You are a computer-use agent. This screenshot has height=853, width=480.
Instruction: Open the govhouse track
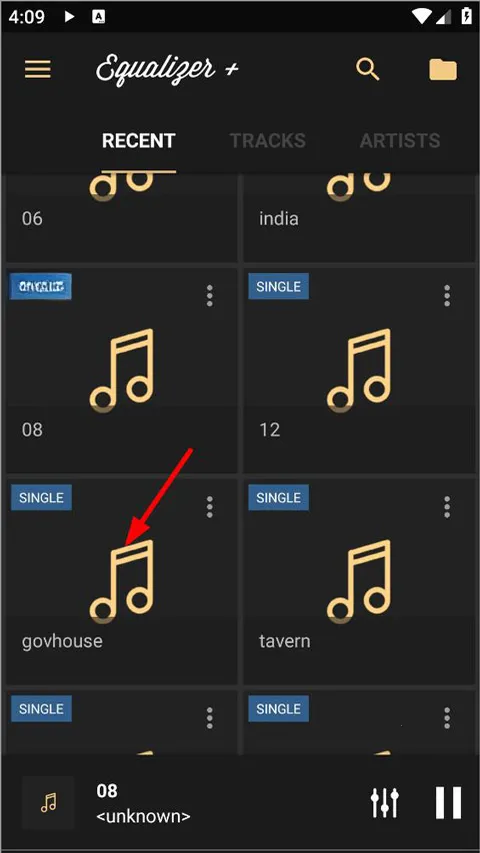122,582
